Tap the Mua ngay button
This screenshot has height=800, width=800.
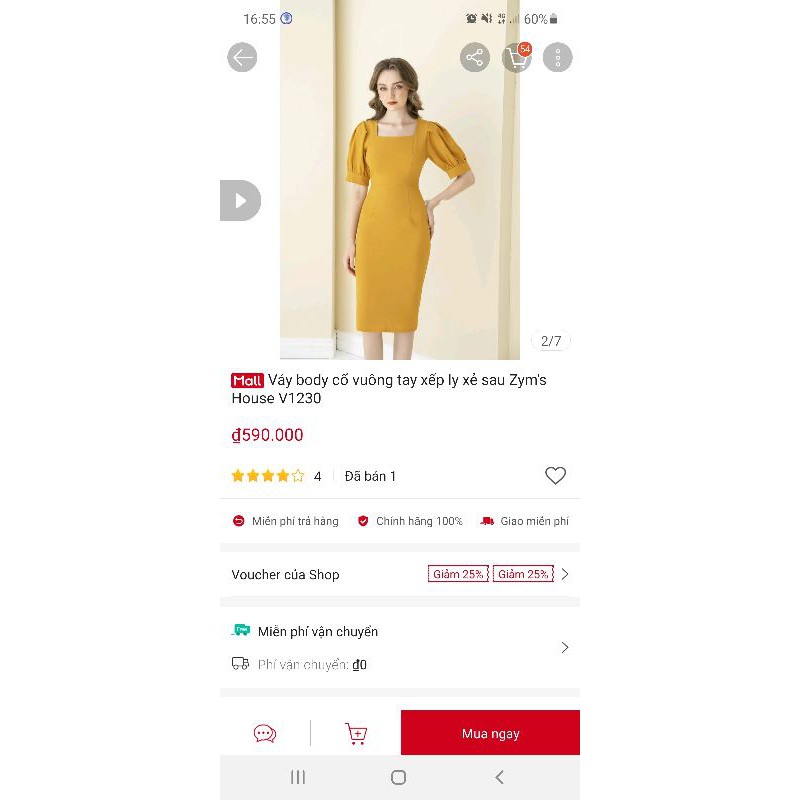pyautogui.click(x=490, y=733)
